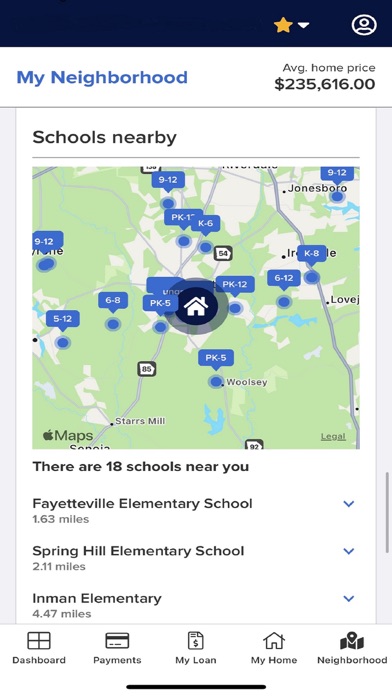Expand Fayetteville Elementary School details
Screen dimensions: 392x696
point(349,504)
